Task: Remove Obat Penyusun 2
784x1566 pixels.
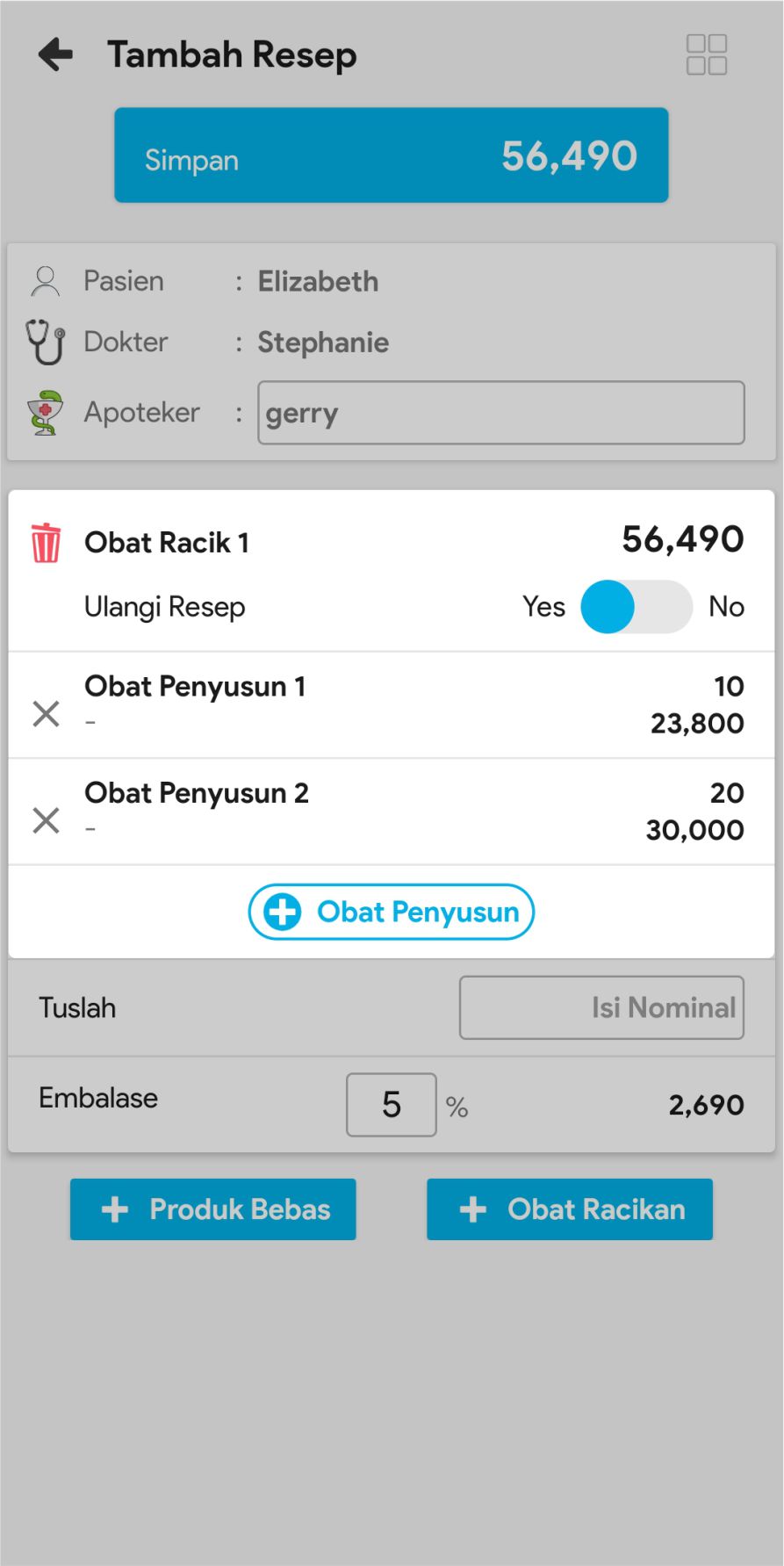Action: click(46, 820)
